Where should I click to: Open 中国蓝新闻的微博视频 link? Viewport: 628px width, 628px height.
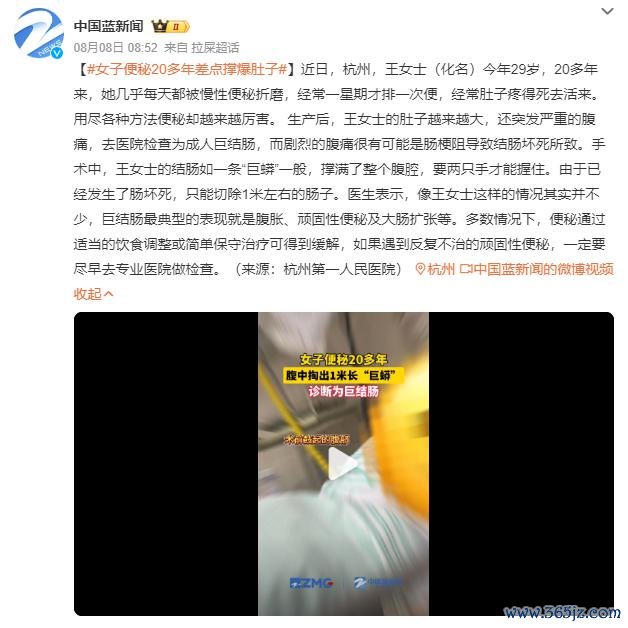pyautogui.click(x=535, y=270)
